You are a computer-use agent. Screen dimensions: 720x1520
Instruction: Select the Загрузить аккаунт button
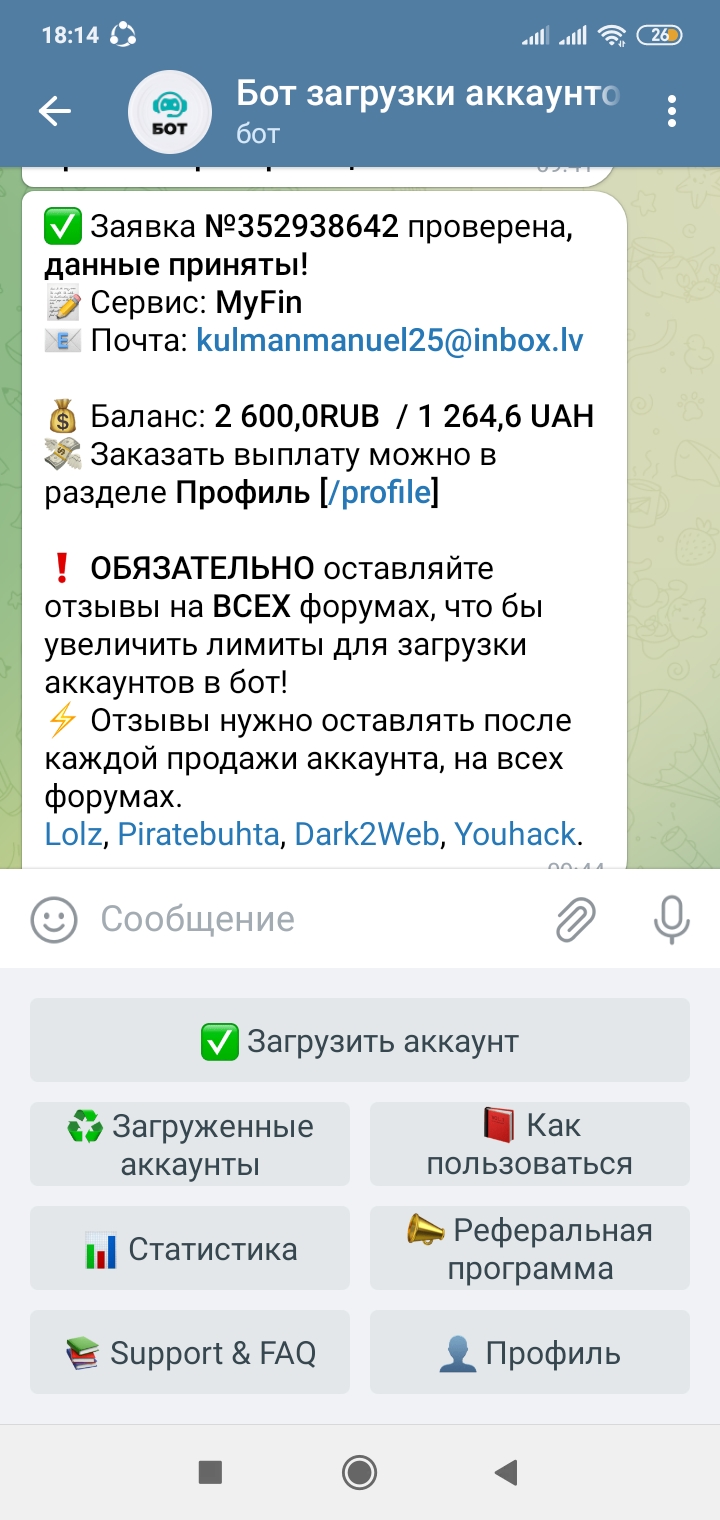360,1041
